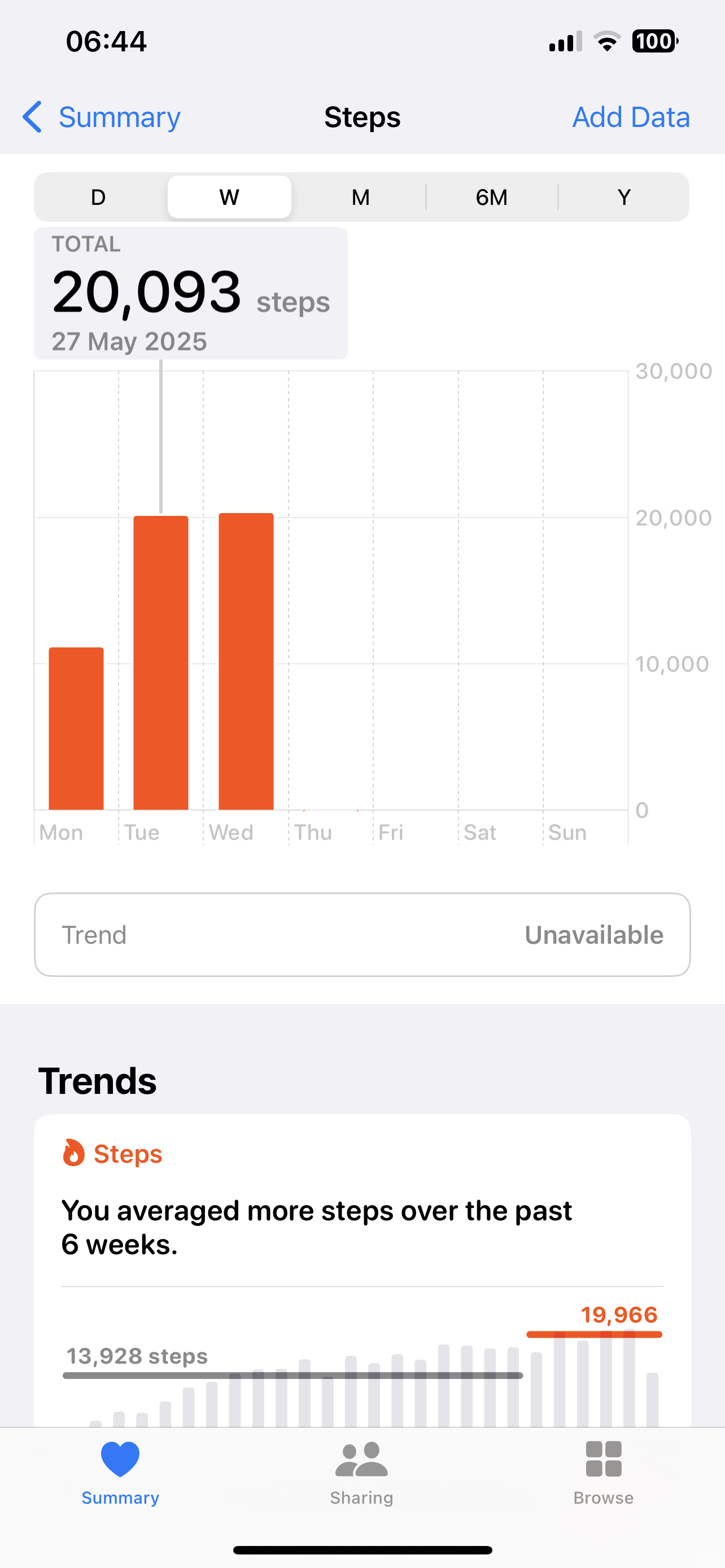
Task: Open the Sharing tab
Action: pyautogui.click(x=361, y=1473)
